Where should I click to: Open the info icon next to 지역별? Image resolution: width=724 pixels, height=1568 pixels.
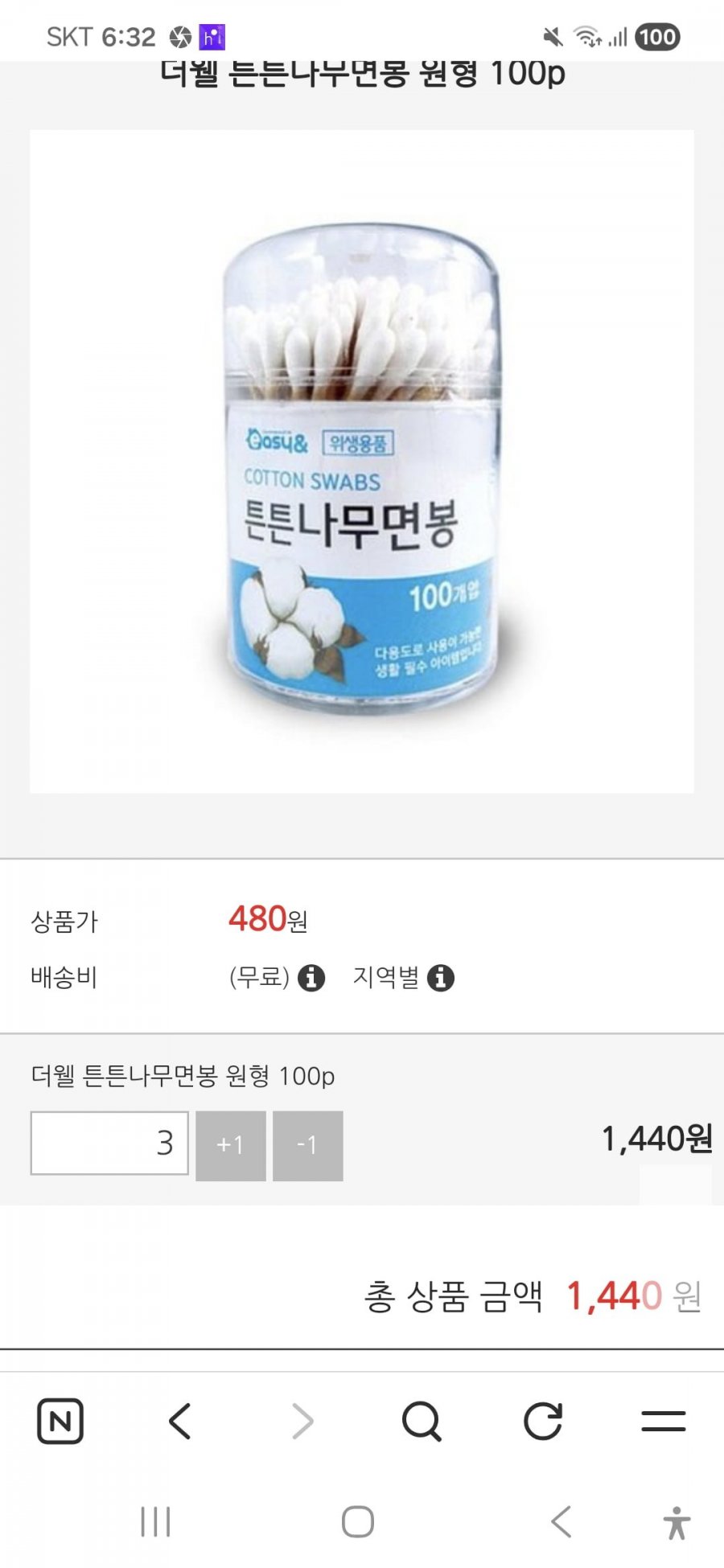click(440, 978)
